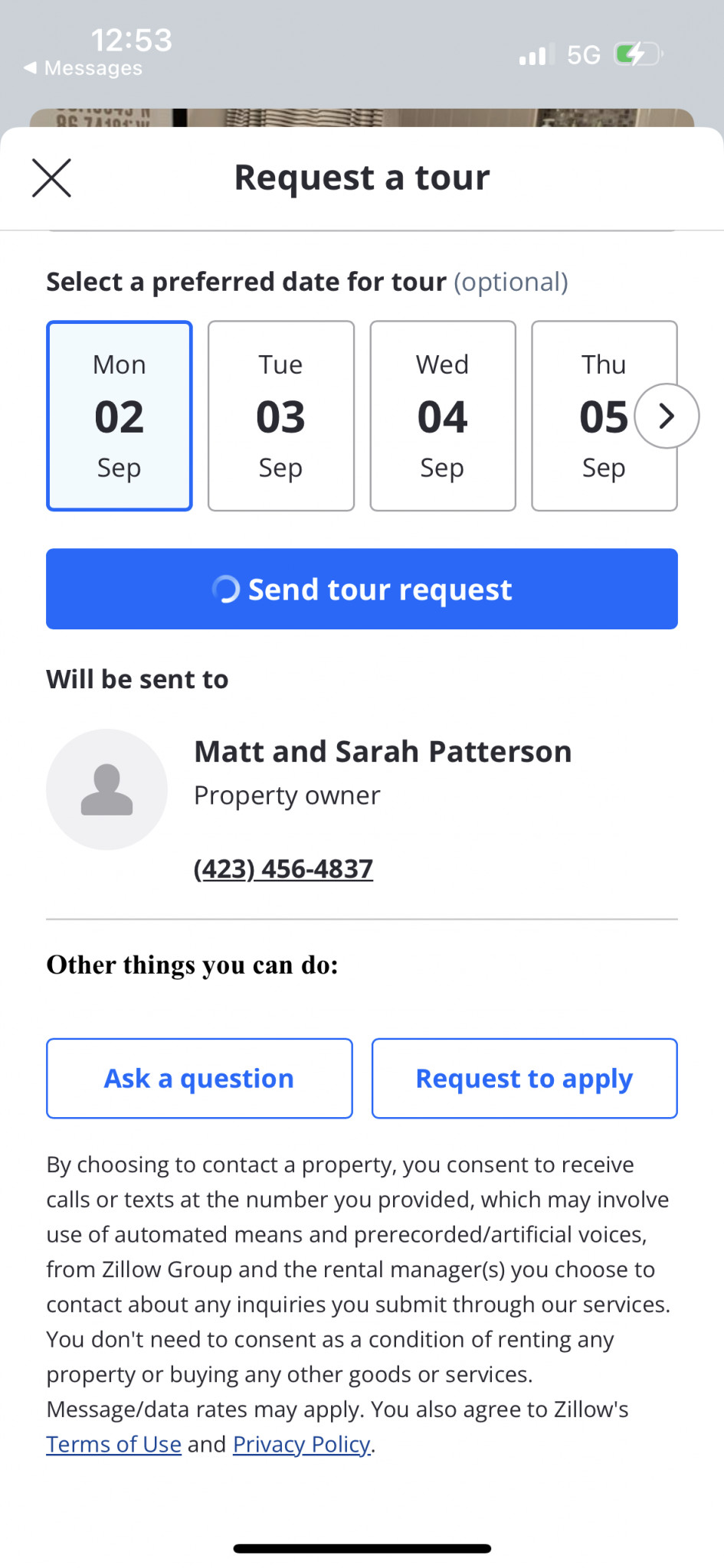The width and height of the screenshot is (724, 1568).
Task: Choose Tue 03 Sep for the tour
Action: coord(280,416)
